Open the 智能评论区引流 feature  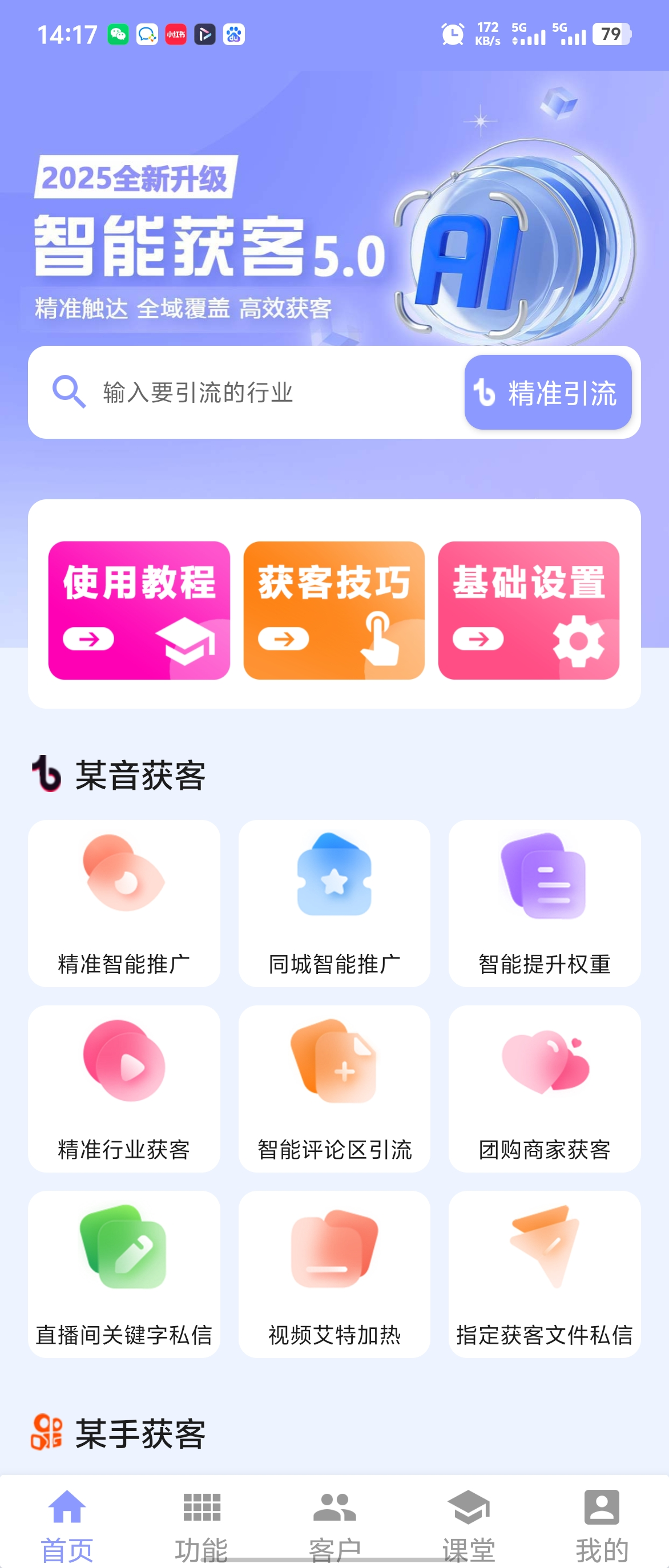tap(334, 1090)
